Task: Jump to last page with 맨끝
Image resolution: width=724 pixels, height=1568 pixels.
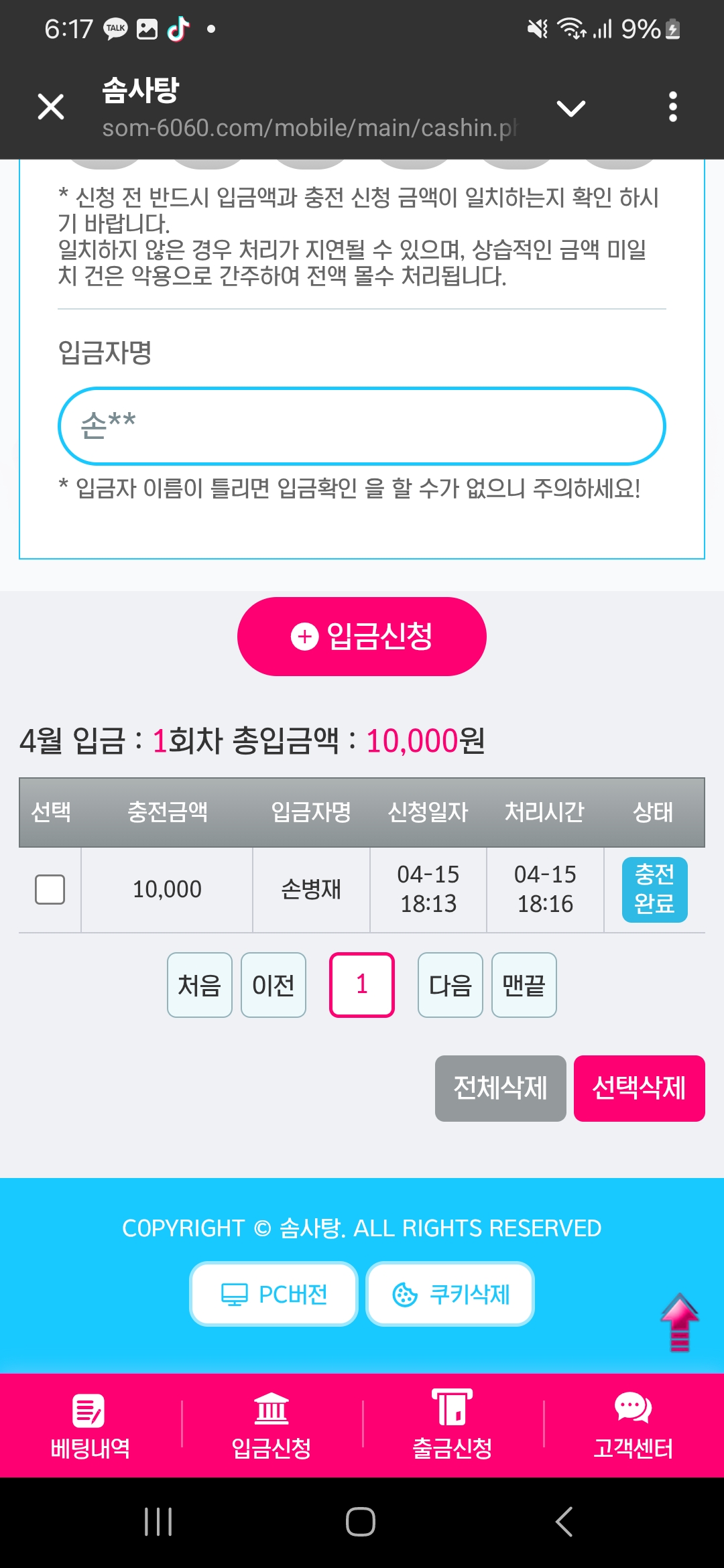Action: point(524,985)
